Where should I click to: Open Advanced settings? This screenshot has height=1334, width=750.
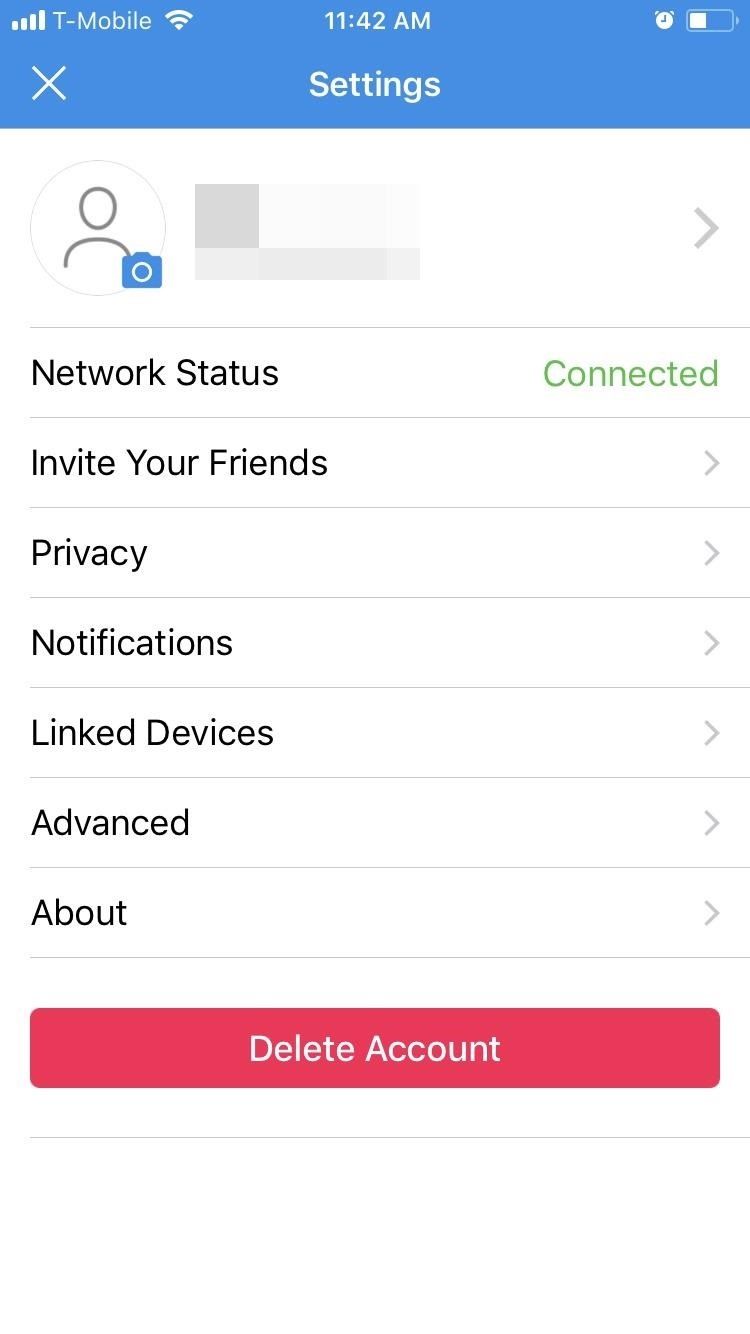(375, 823)
